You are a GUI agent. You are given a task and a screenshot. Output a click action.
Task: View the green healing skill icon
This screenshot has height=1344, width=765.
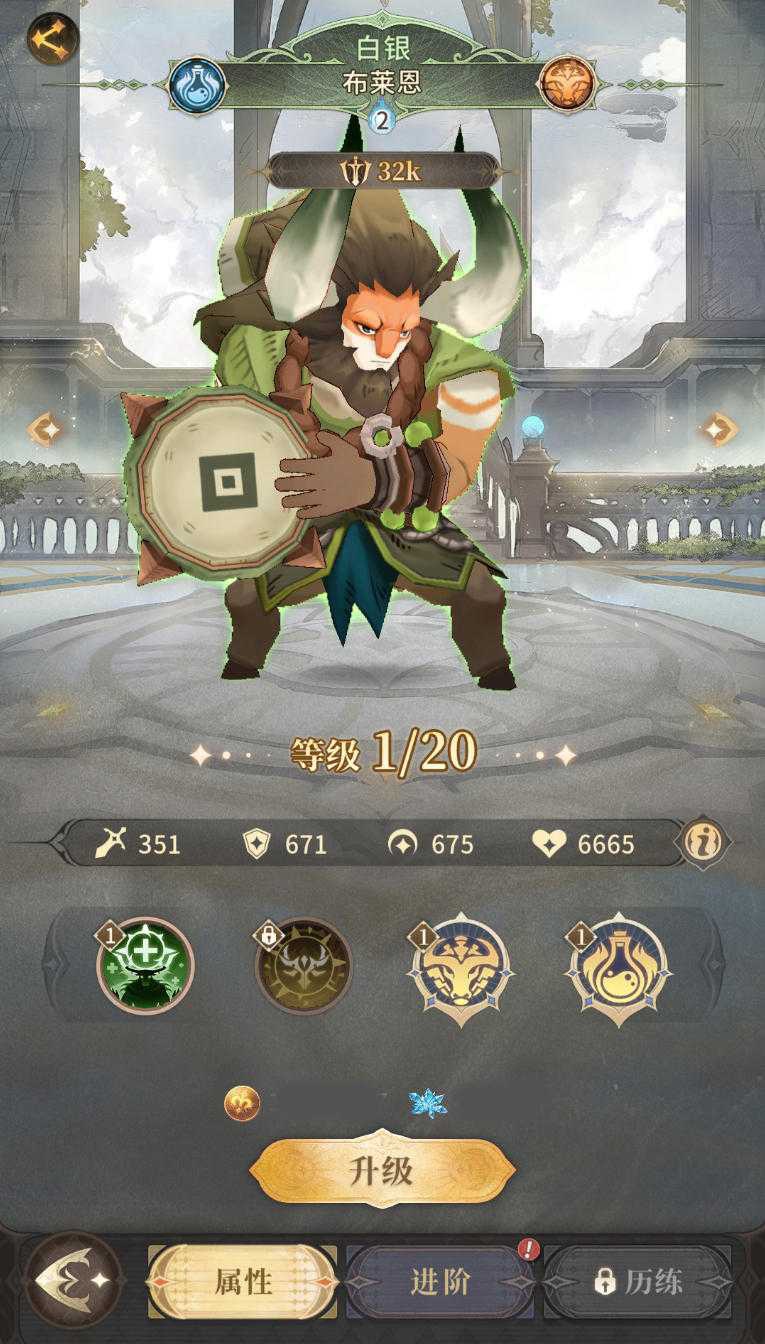145,966
